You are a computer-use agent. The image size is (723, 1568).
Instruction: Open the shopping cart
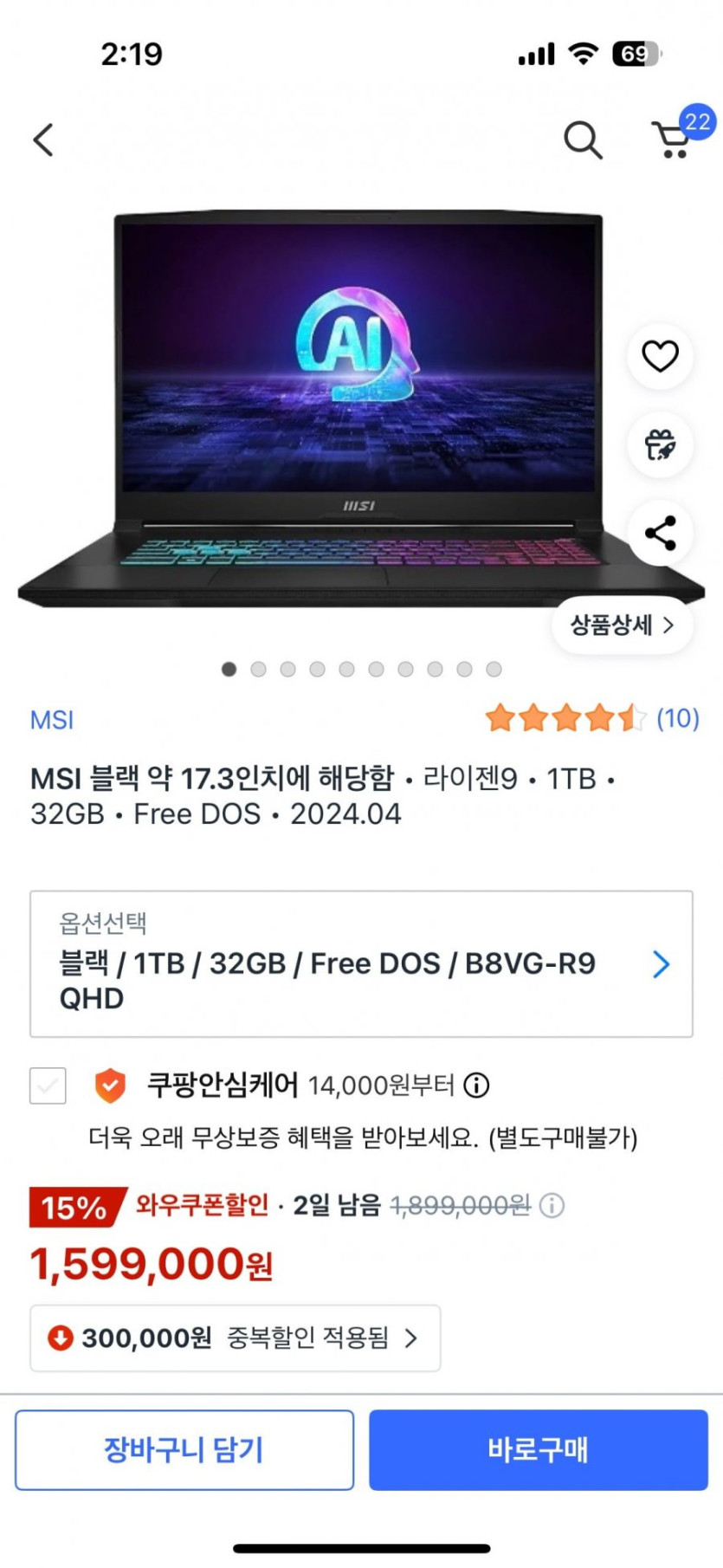click(x=673, y=139)
